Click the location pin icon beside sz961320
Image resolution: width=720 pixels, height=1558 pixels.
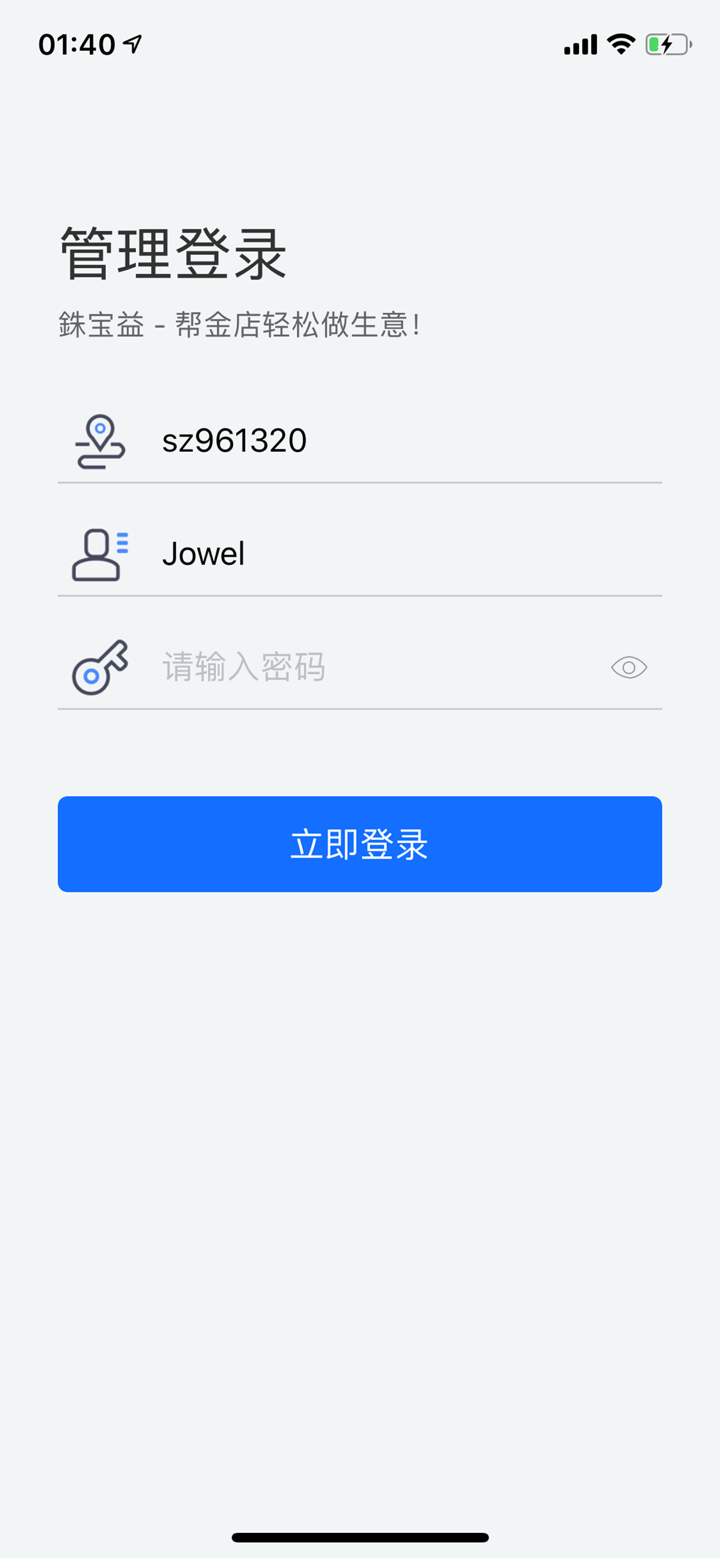click(x=98, y=440)
